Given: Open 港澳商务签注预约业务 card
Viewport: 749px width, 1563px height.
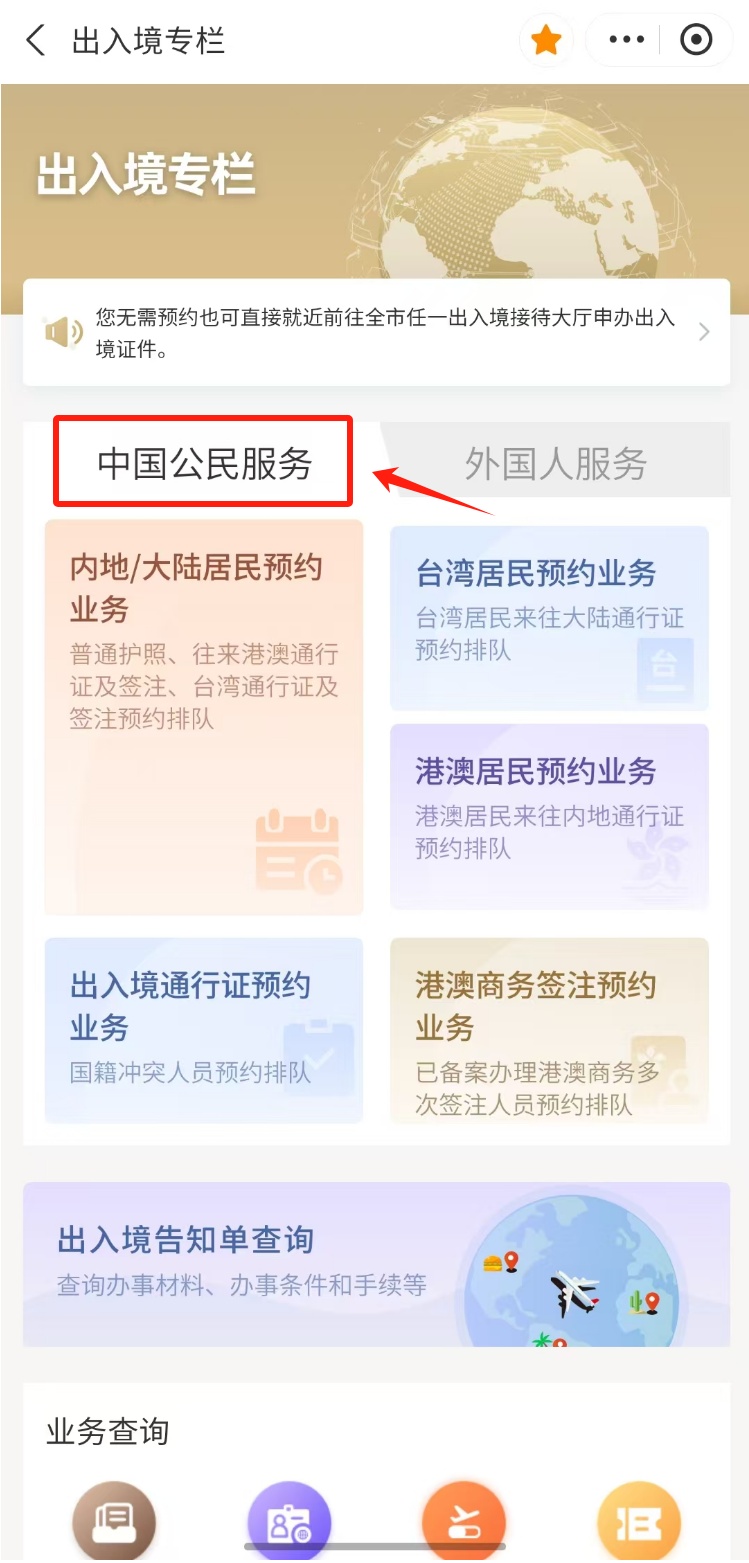Looking at the screenshot, I should point(549,1030).
